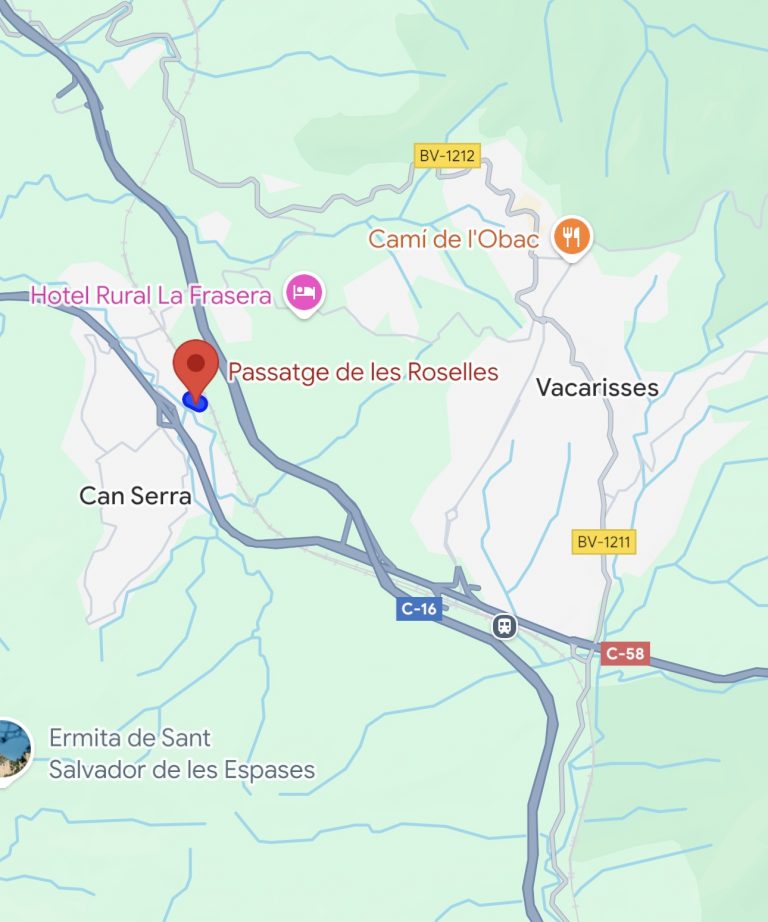
Task: Open Hotel Rural La Frasera marker
Action: pos(304,292)
